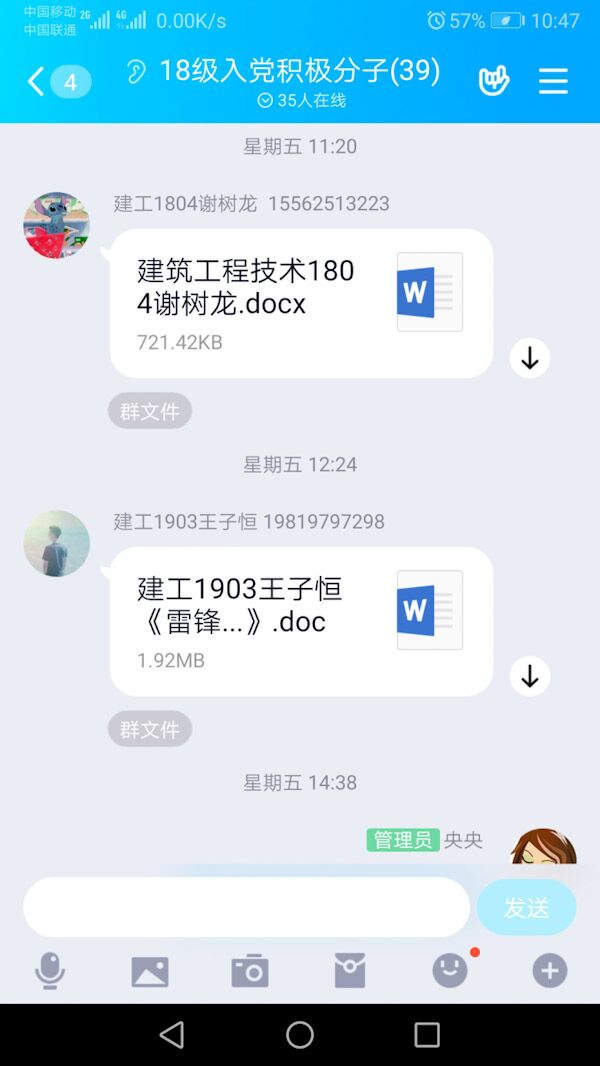The image size is (600, 1066).
Task: Tap the hand gesture icon in header
Action: tap(494, 82)
